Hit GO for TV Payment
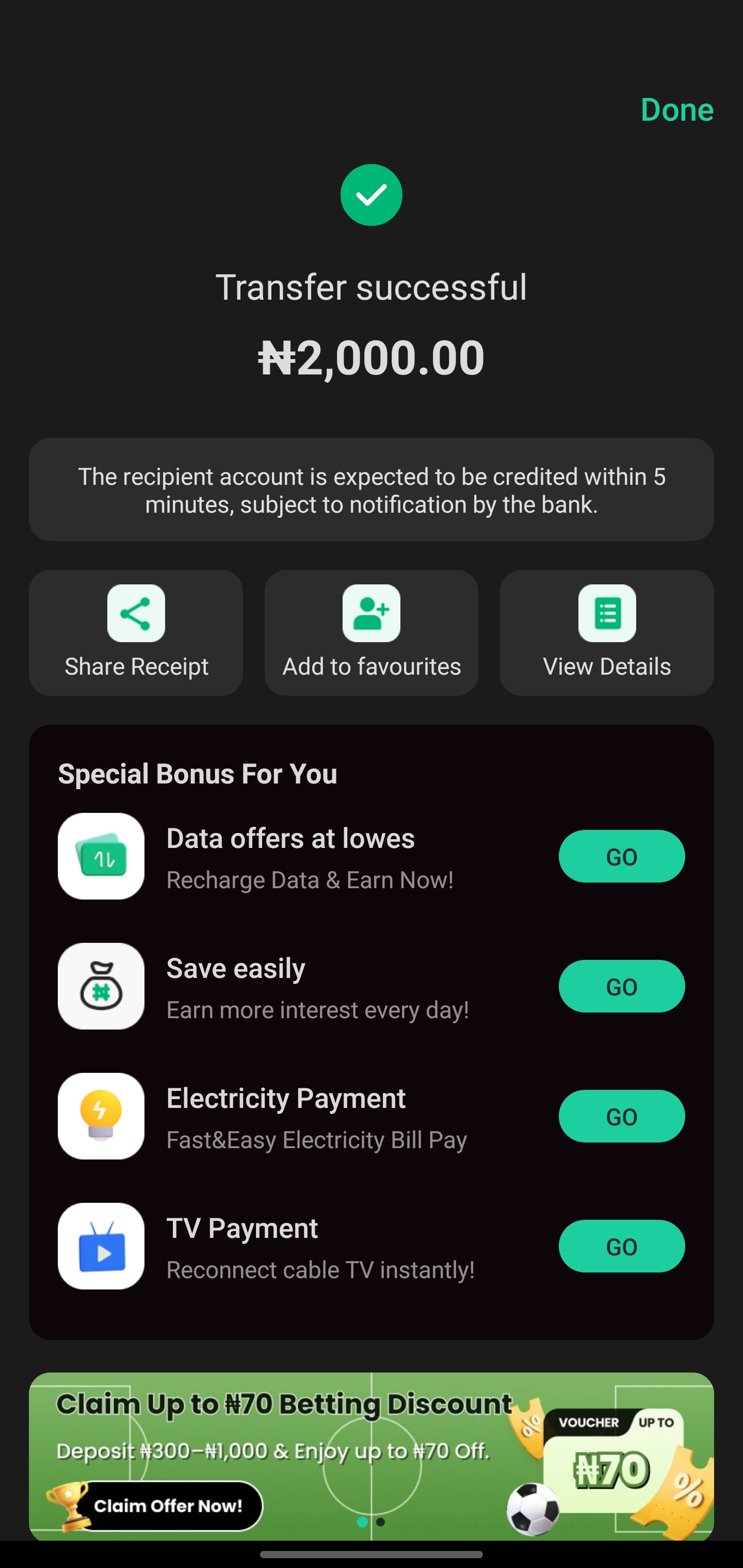The height and width of the screenshot is (1568, 743). tap(621, 1246)
